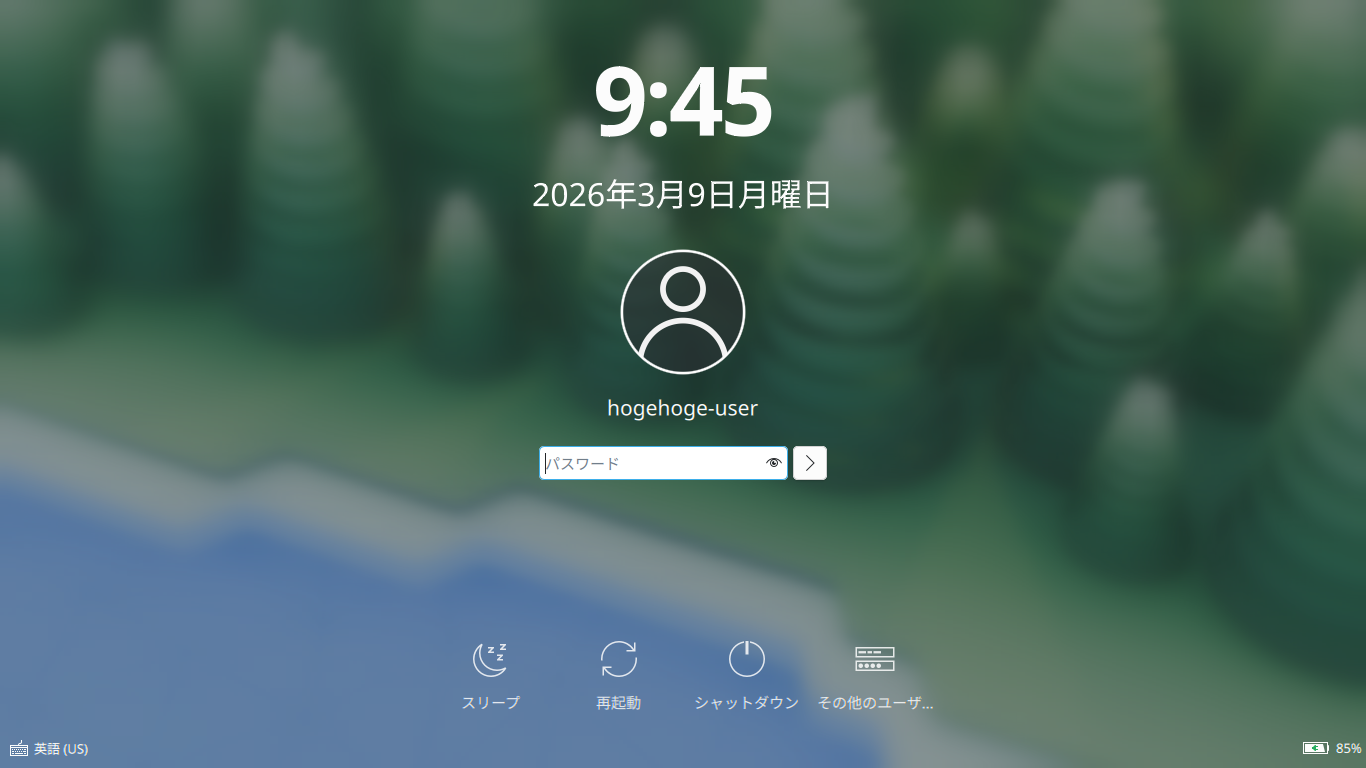The image size is (1366, 768).
Task: Change the 英語 (US) keyboard layout
Action: coord(50,748)
